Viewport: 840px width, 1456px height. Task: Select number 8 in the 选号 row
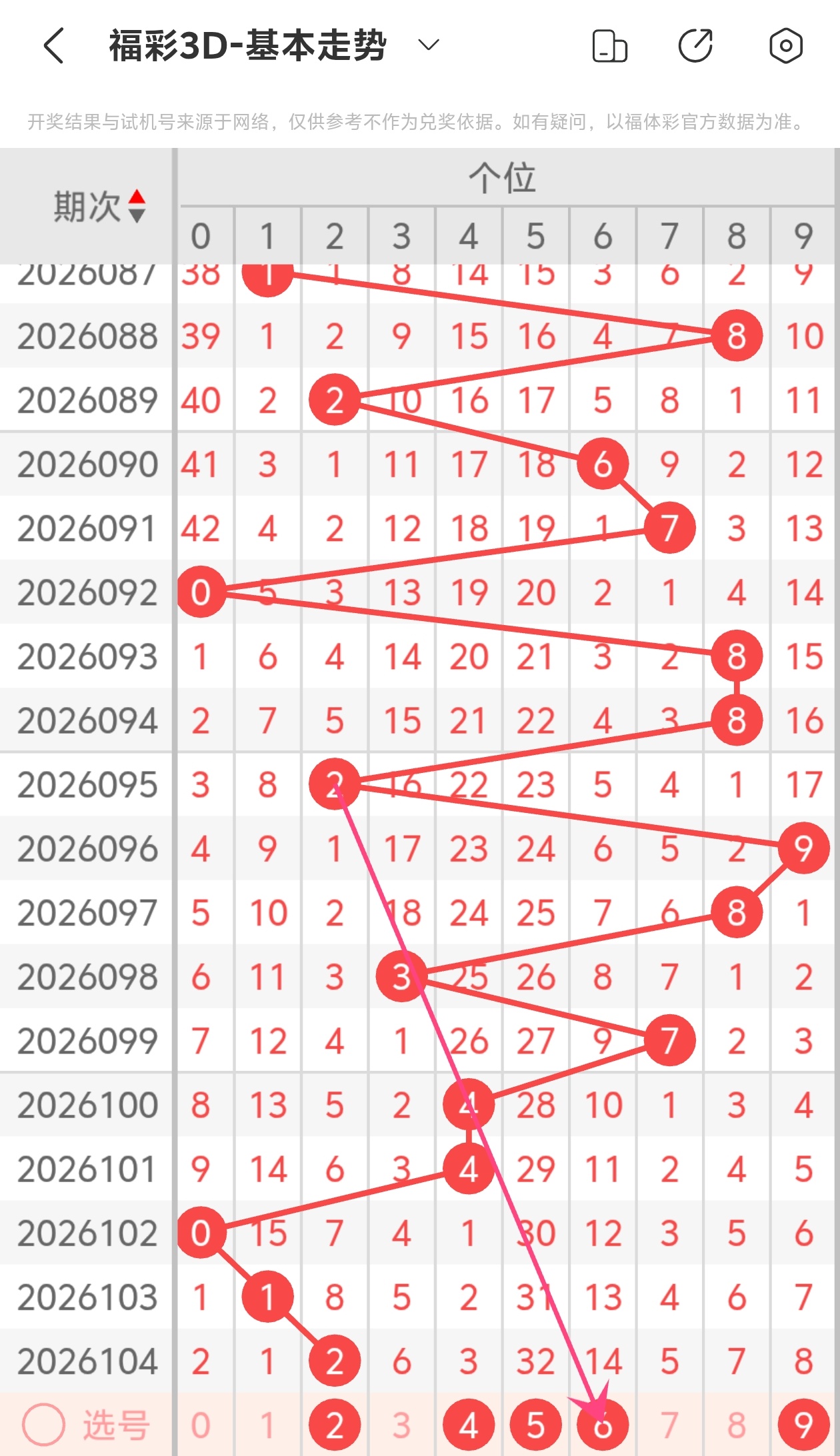click(x=737, y=1425)
